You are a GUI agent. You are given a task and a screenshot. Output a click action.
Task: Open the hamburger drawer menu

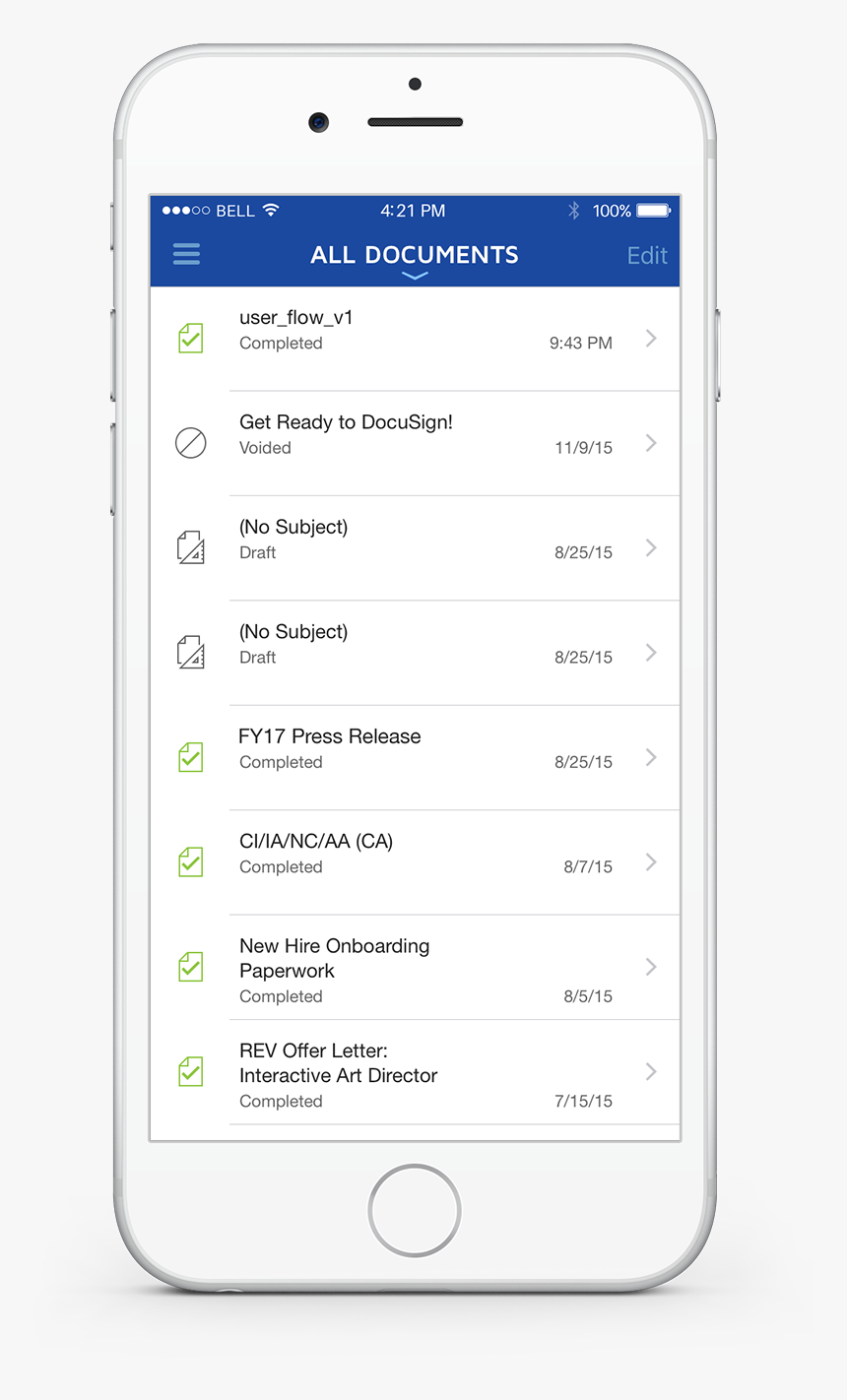[x=186, y=254]
